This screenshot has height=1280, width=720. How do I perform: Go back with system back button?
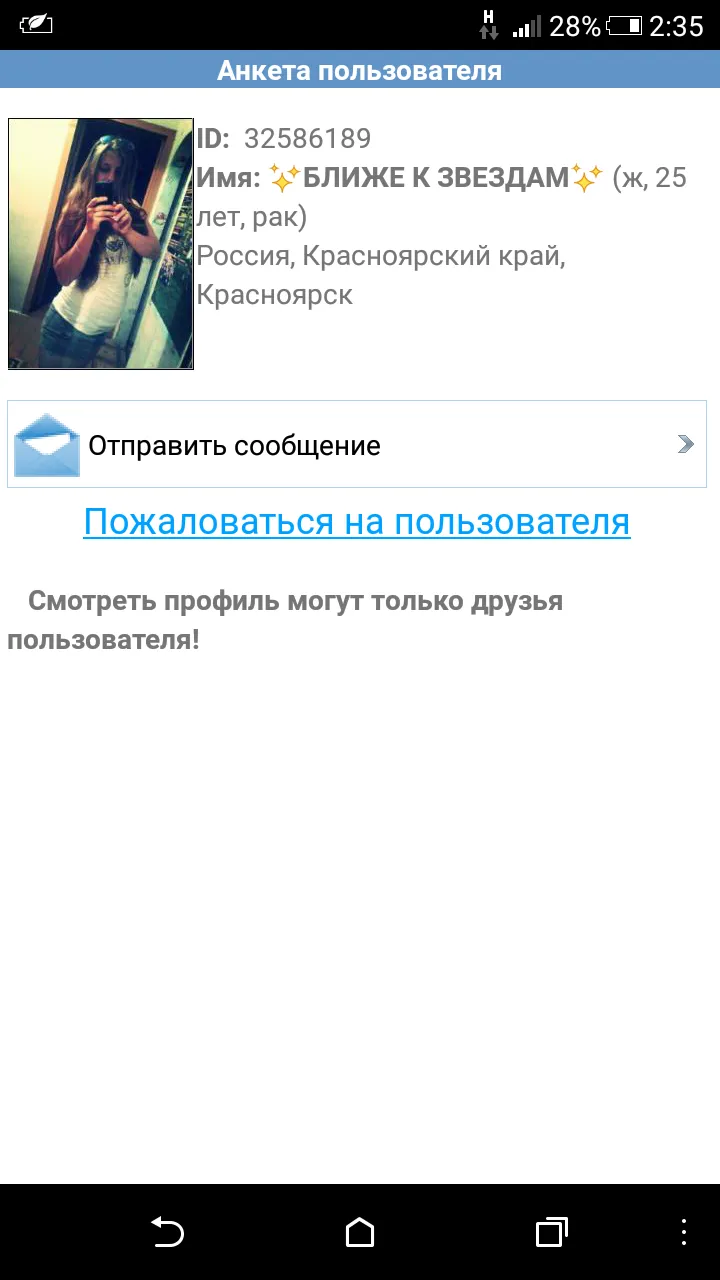(x=167, y=1232)
